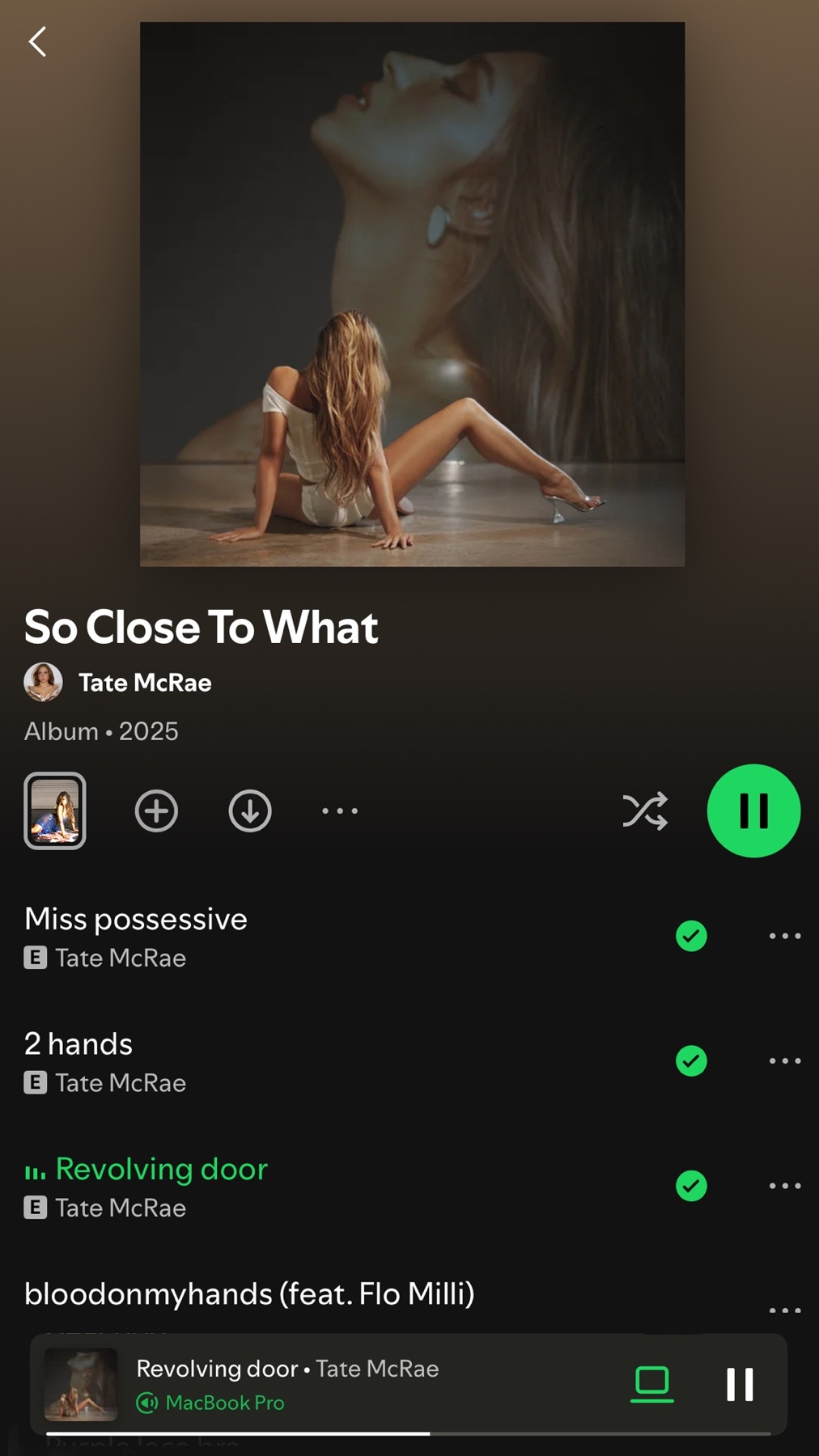
Task: Open options for 2 hands
Action: click(784, 1060)
